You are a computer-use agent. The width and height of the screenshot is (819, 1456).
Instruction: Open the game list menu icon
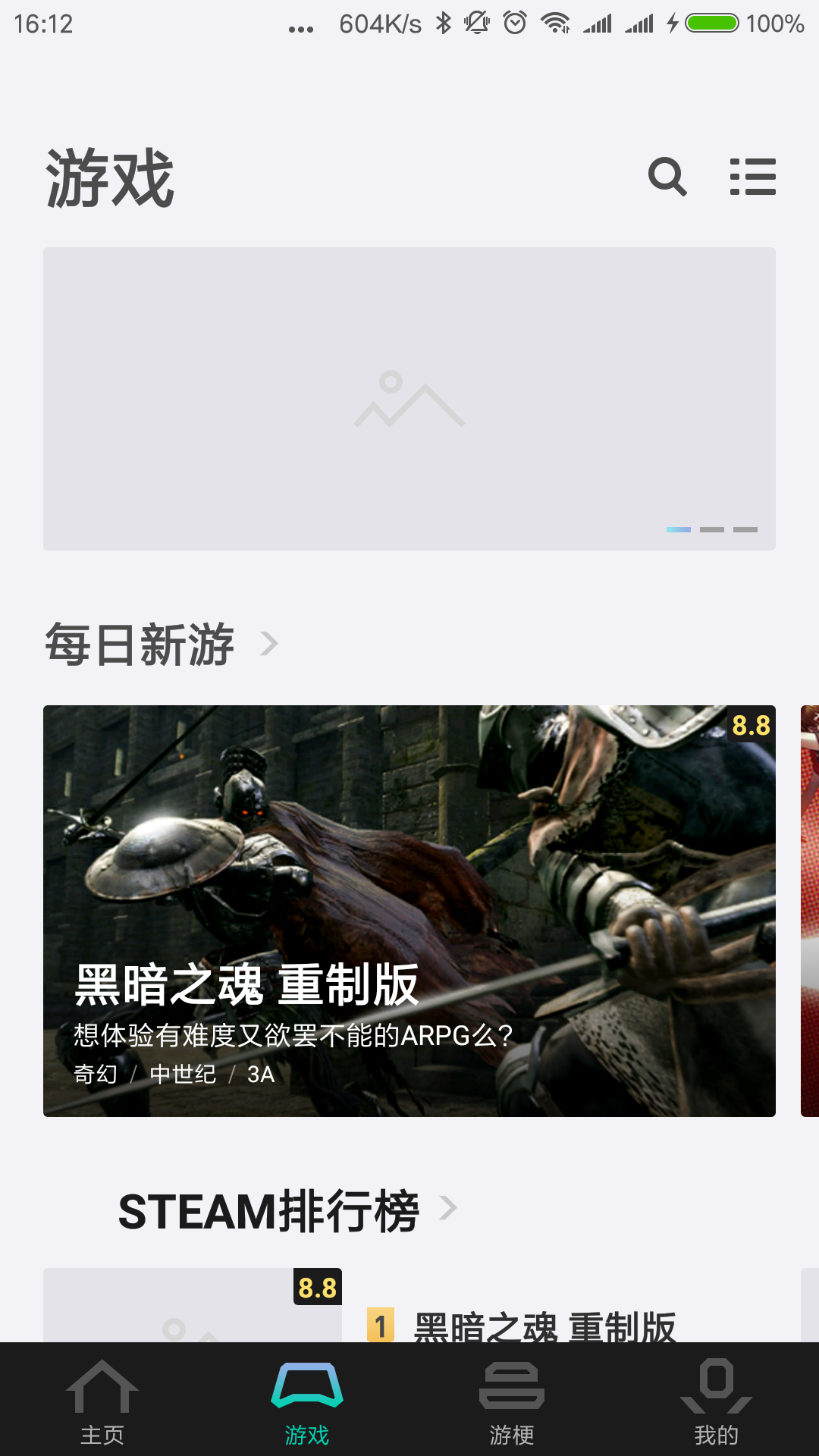click(752, 177)
